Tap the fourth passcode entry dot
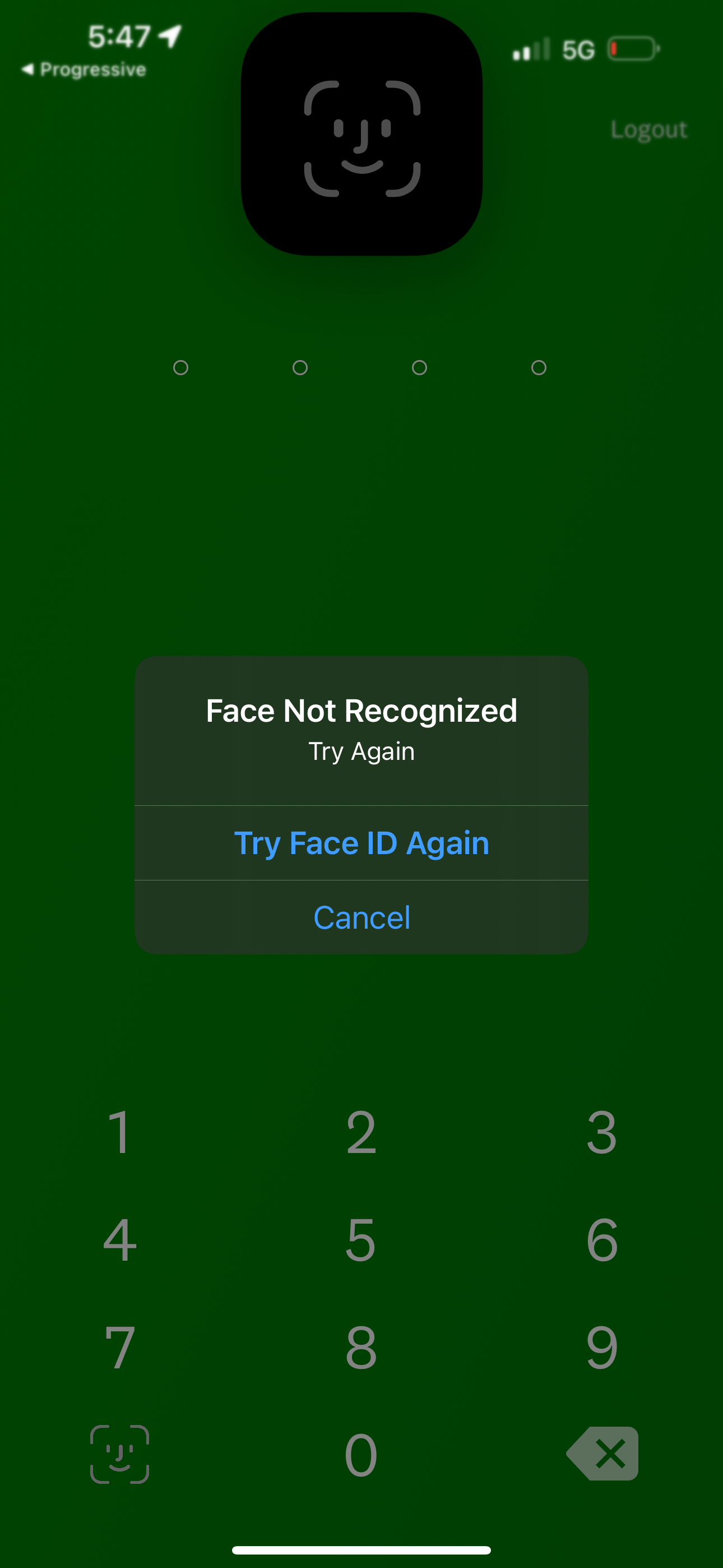The width and height of the screenshot is (723, 1568). [x=539, y=366]
